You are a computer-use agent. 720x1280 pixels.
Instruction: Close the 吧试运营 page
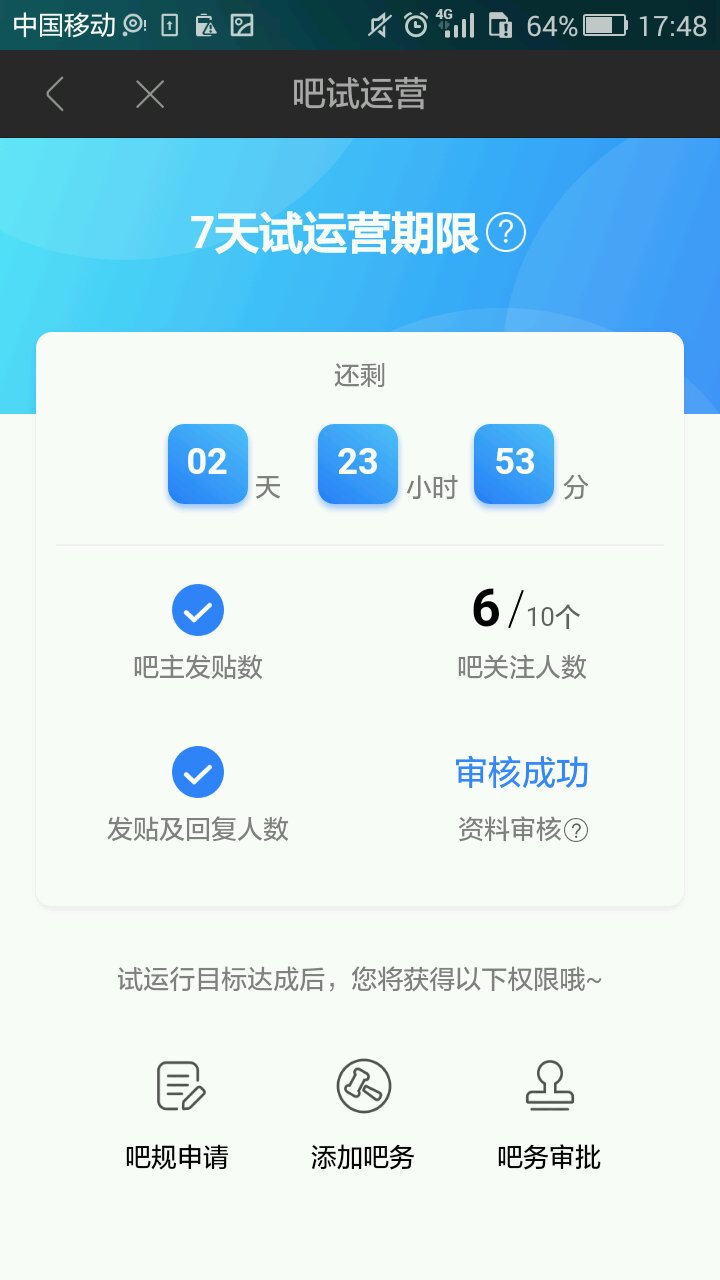[x=150, y=95]
